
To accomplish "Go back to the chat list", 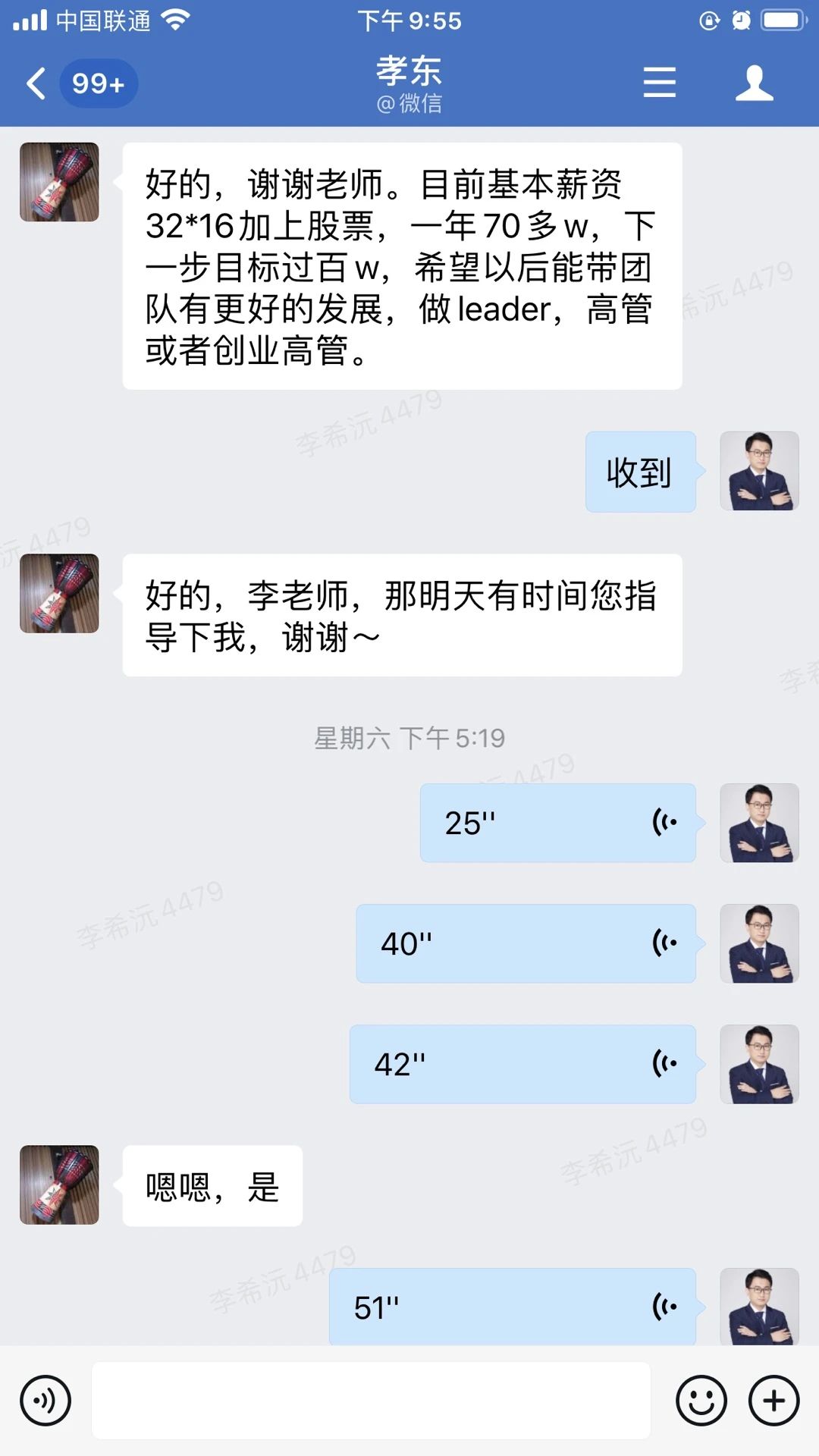I will 36,83.
